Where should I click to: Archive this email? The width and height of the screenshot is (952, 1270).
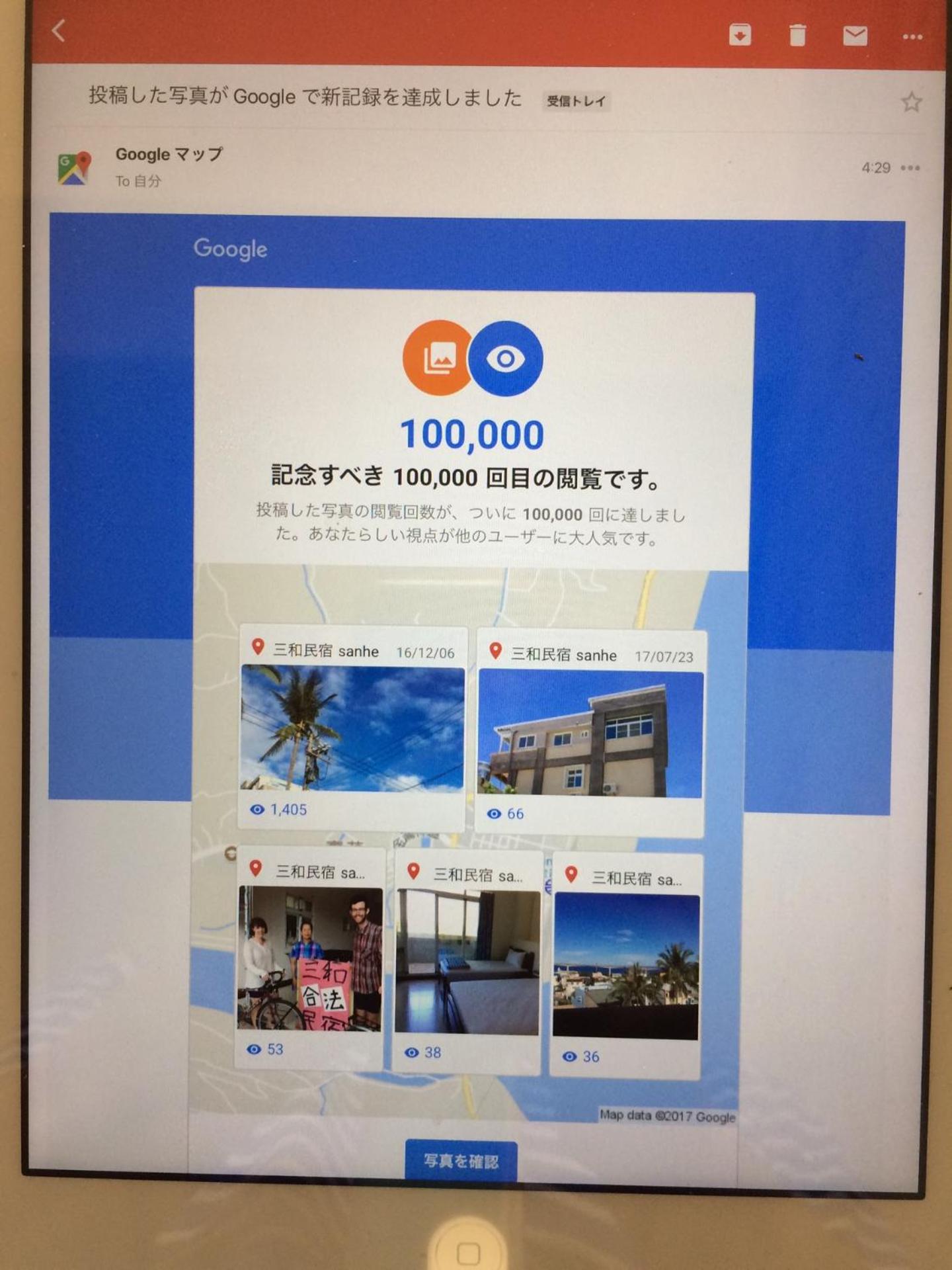(x=740, y=34)
